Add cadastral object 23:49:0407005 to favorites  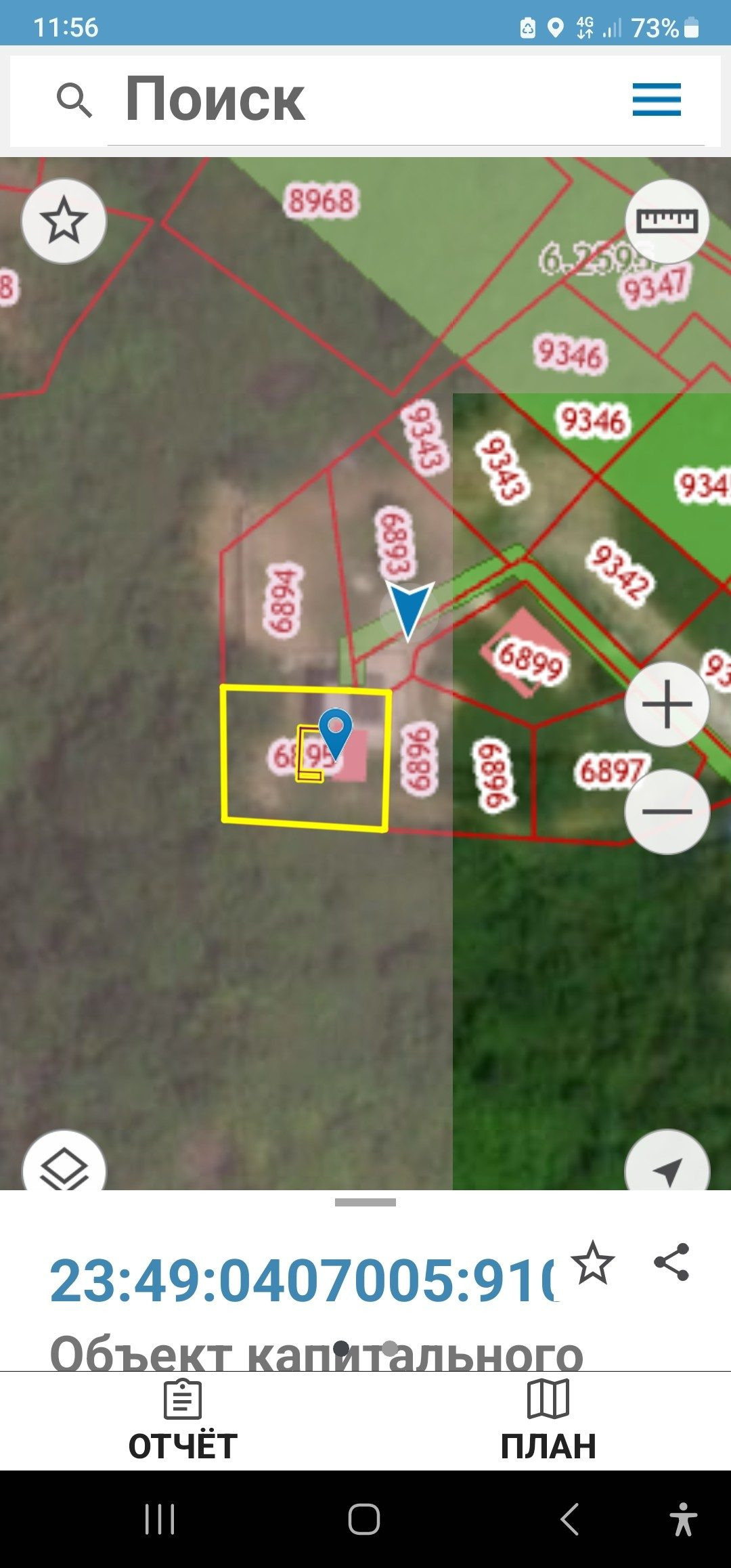[x=593, y=1262]
